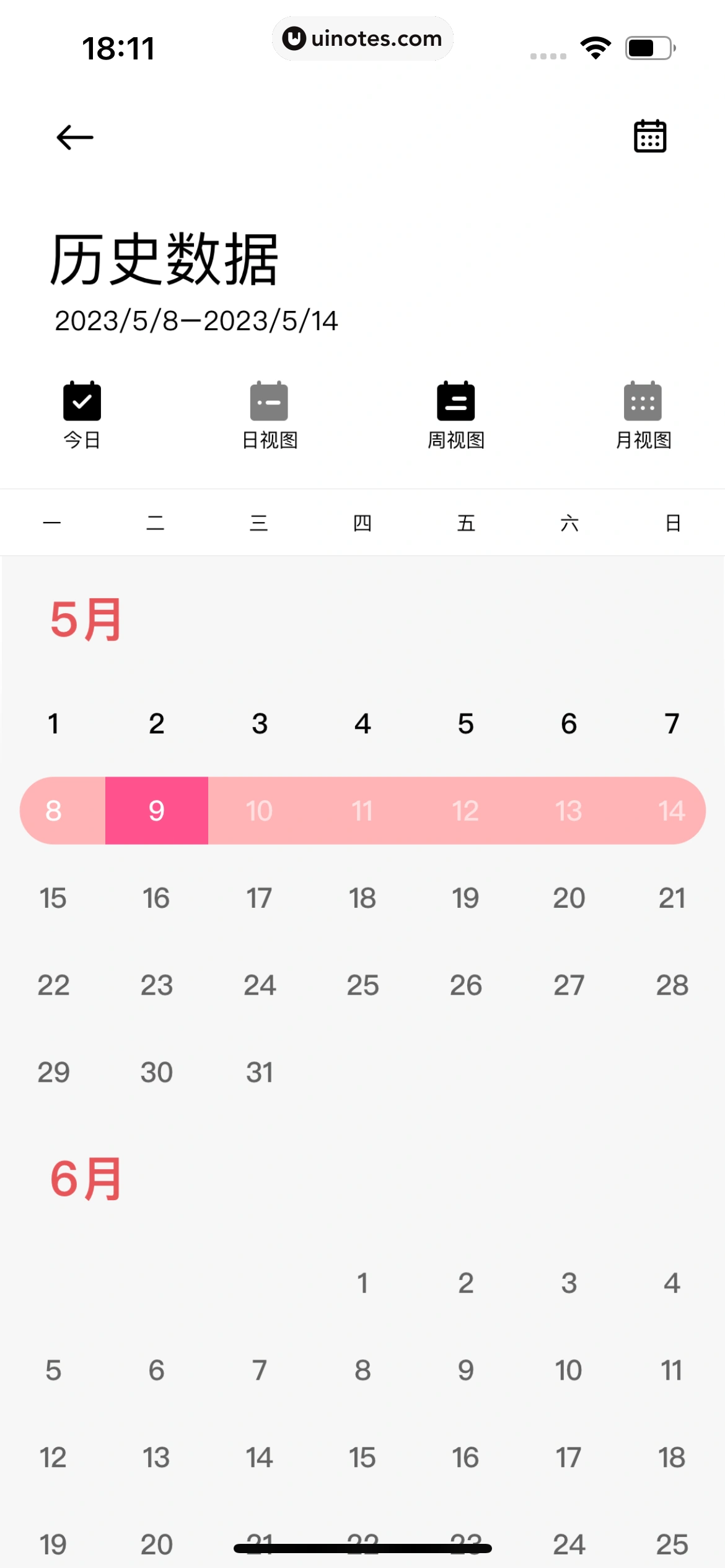The width and height of the screenshot is (725, 1568).
Task: Switch to 周视图 week view
Action: coord(456,414)
